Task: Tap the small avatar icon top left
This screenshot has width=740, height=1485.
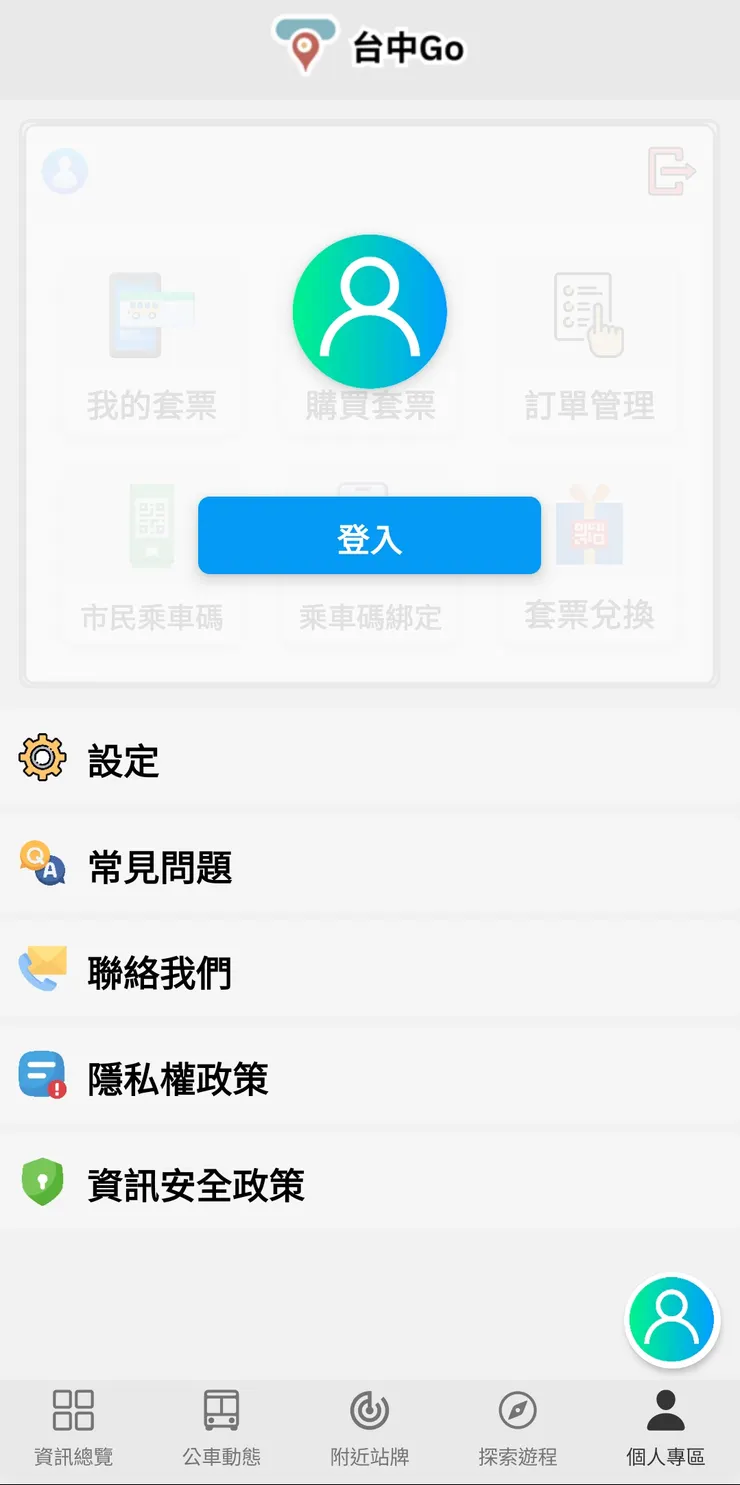Action: pyautogui.click(x=64, y=170)
